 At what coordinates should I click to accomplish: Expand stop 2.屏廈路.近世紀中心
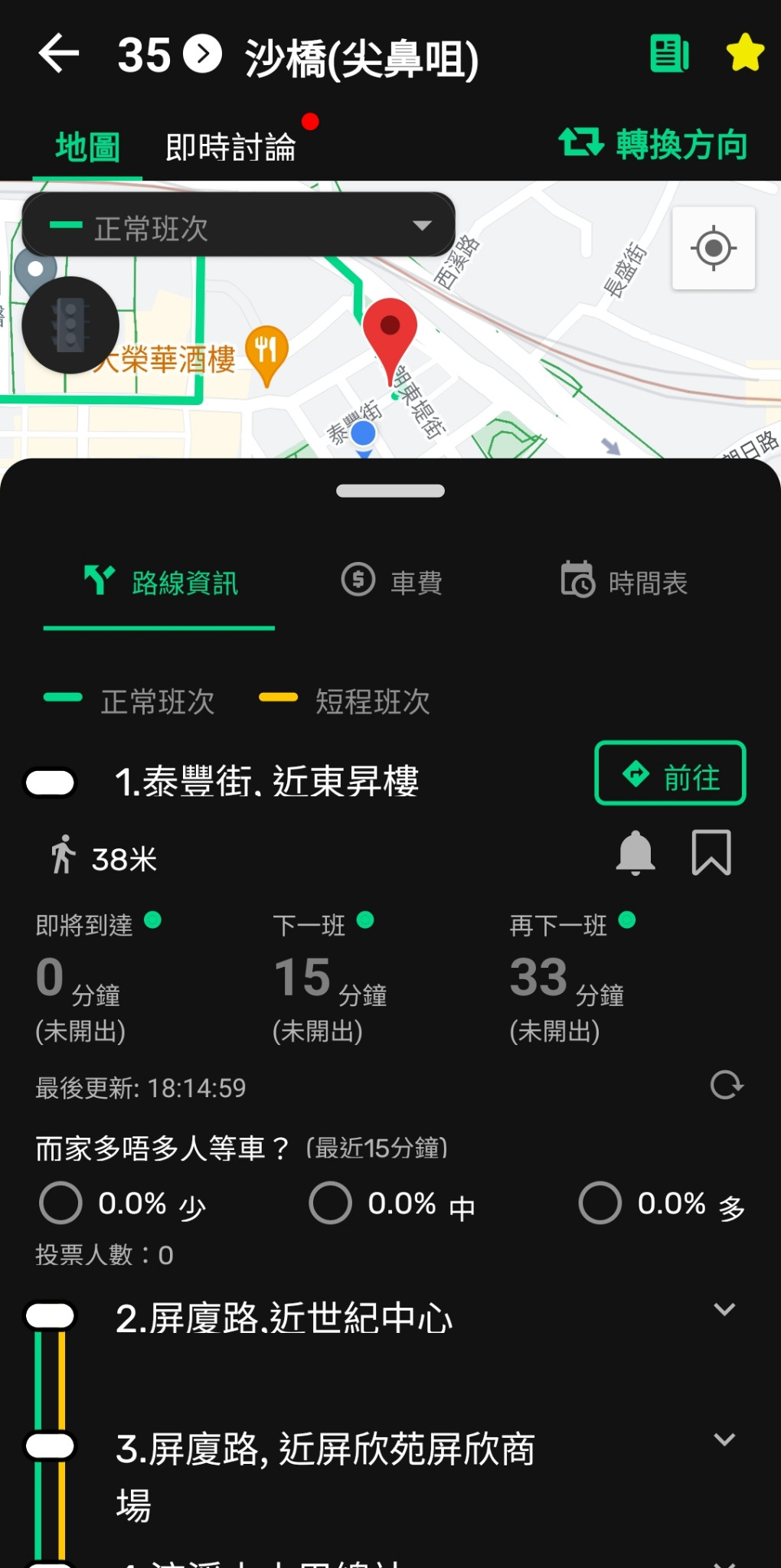pyautogui.click(x=724, y=1310)
